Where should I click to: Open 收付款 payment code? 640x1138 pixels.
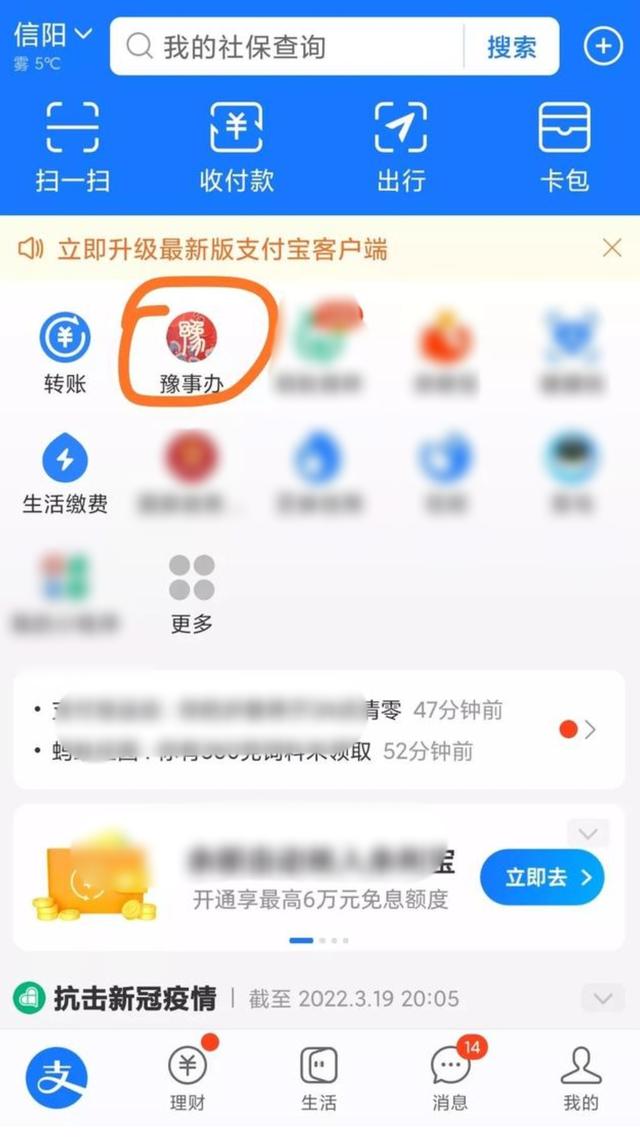tap(236, 147)
